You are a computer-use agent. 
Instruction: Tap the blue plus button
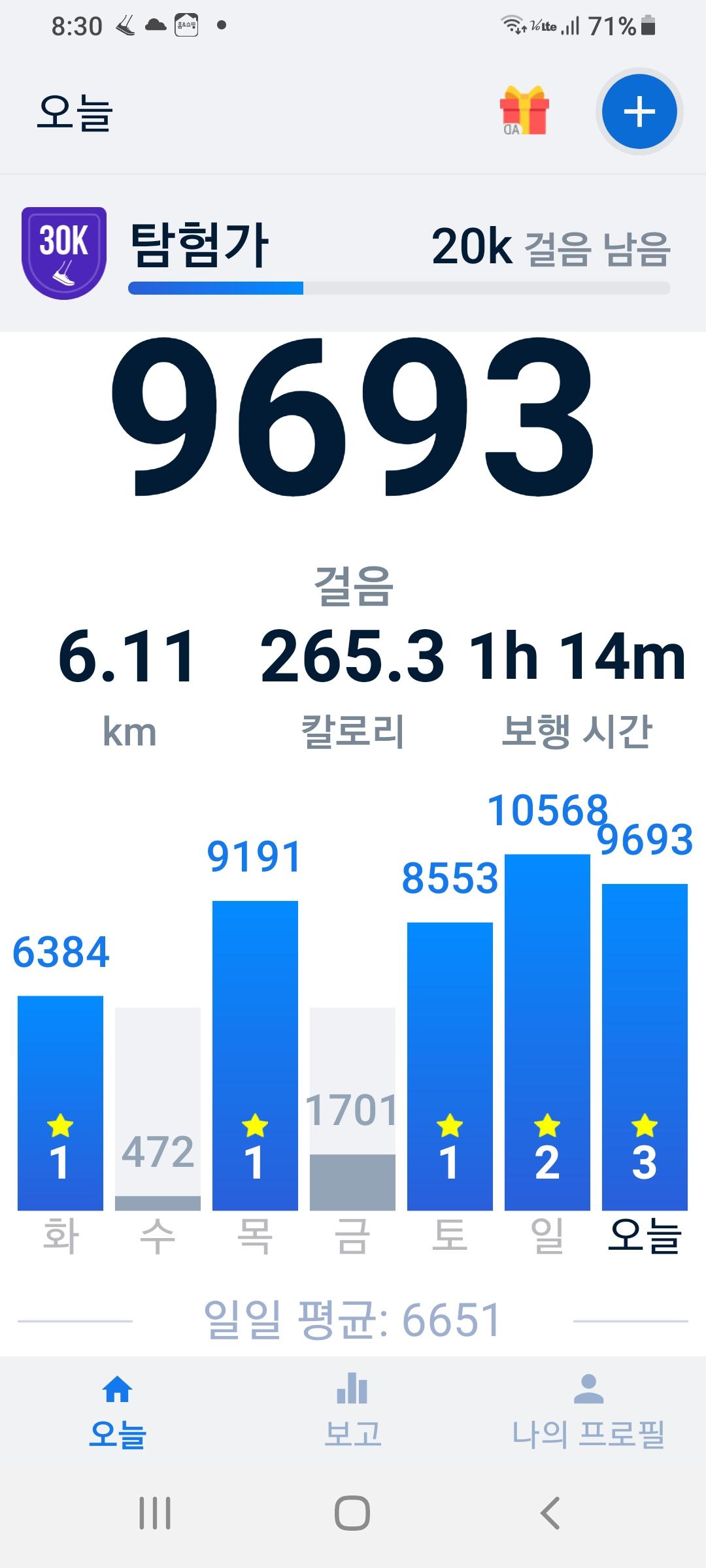click(639, 112)
